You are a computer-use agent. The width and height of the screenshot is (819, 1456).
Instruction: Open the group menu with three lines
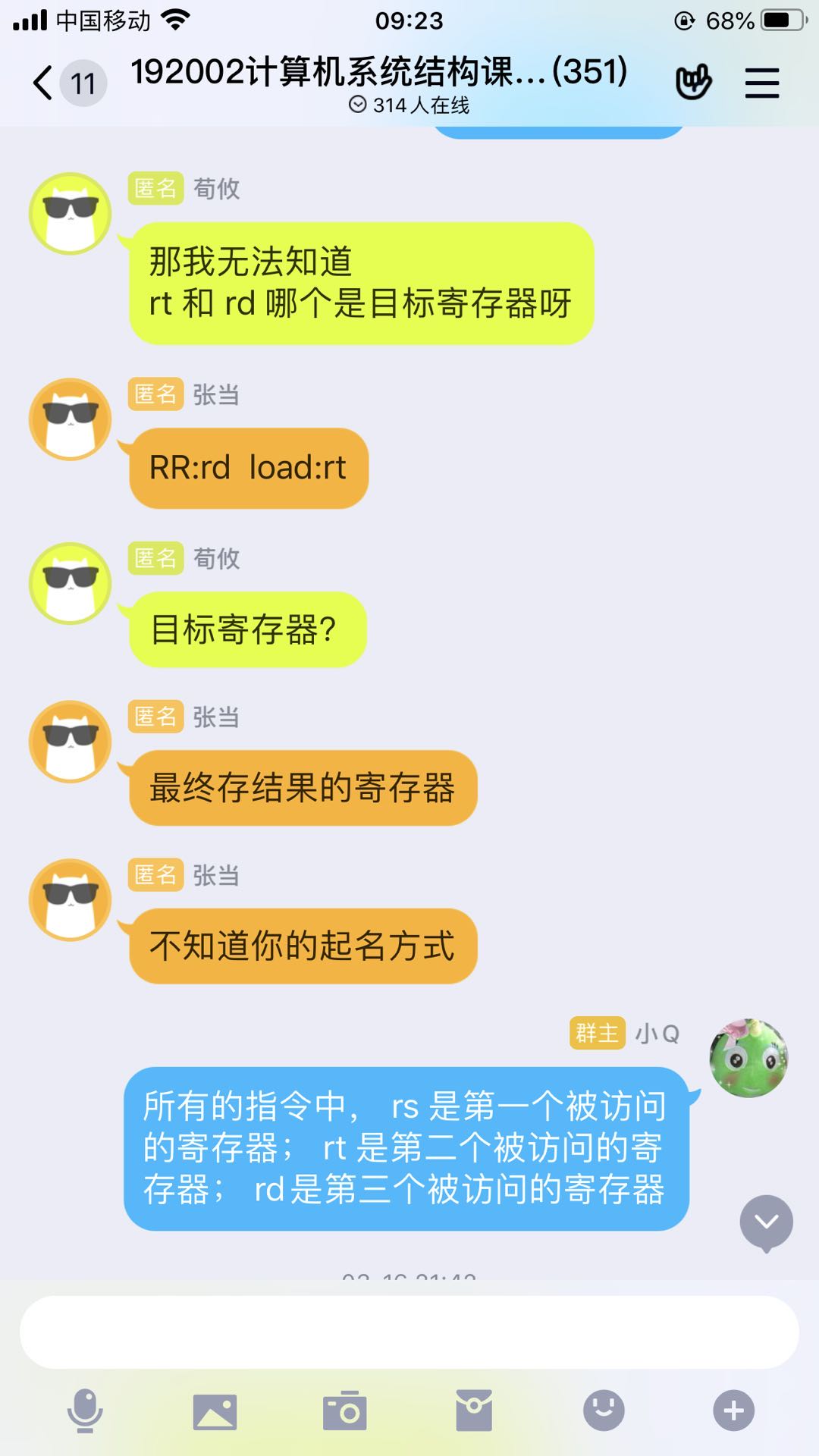point(761,83)
